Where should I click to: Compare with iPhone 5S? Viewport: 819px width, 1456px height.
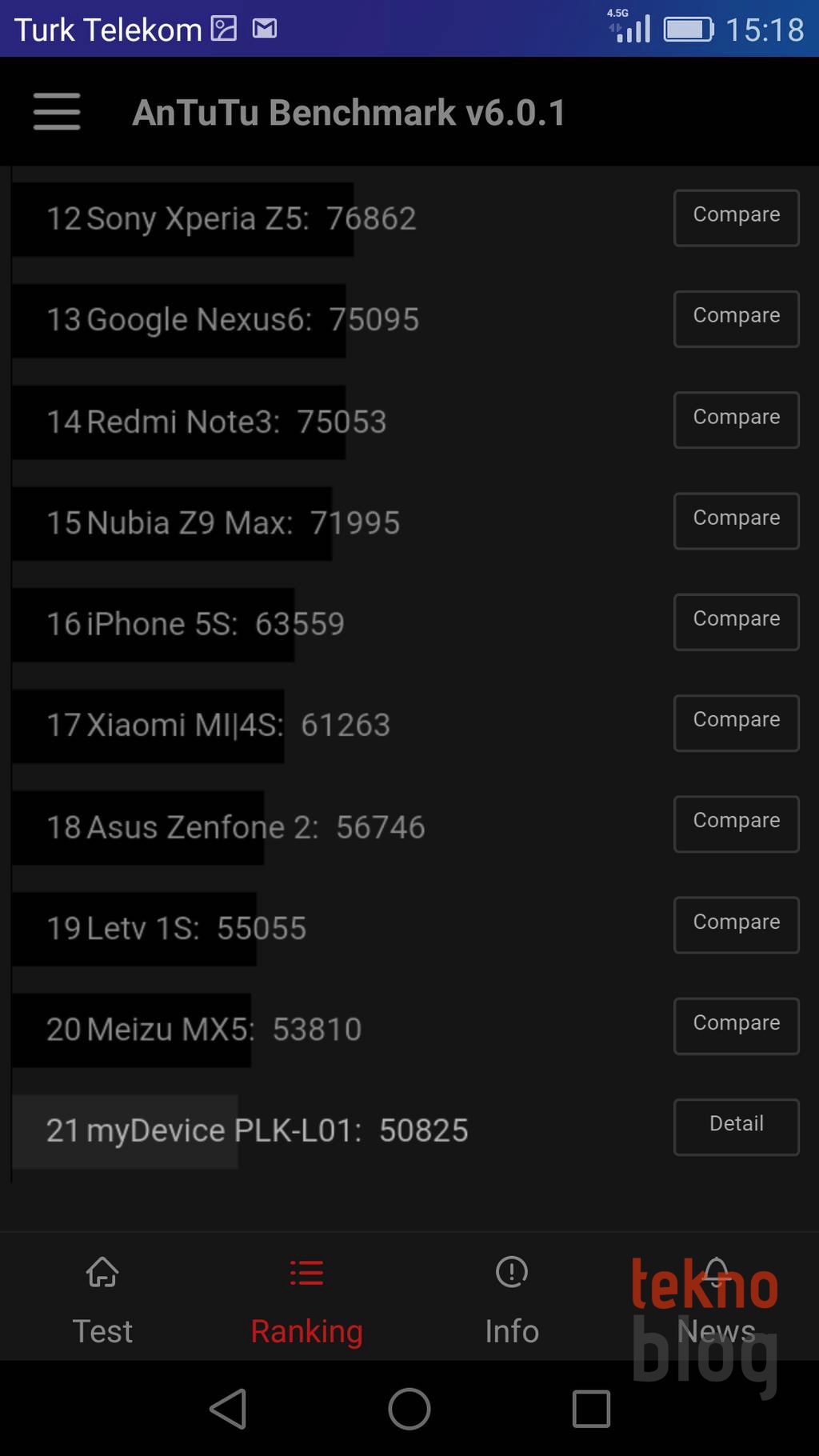(x=736, y=622)
